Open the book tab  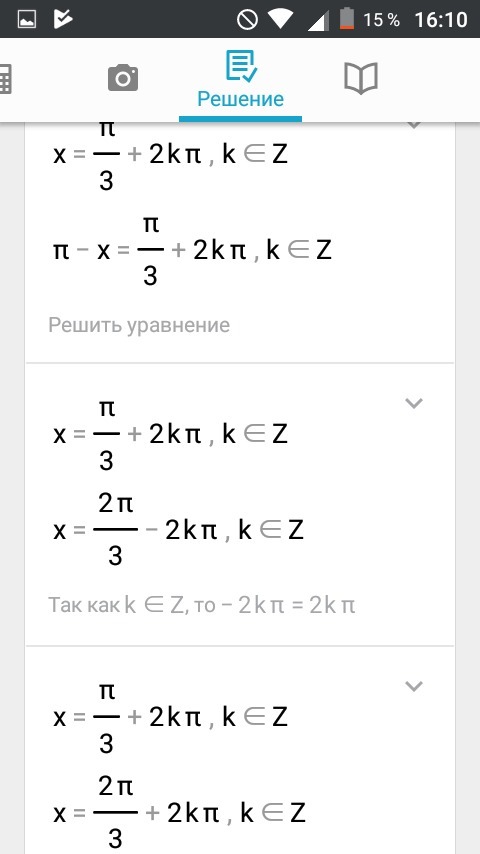pos(361,78)
